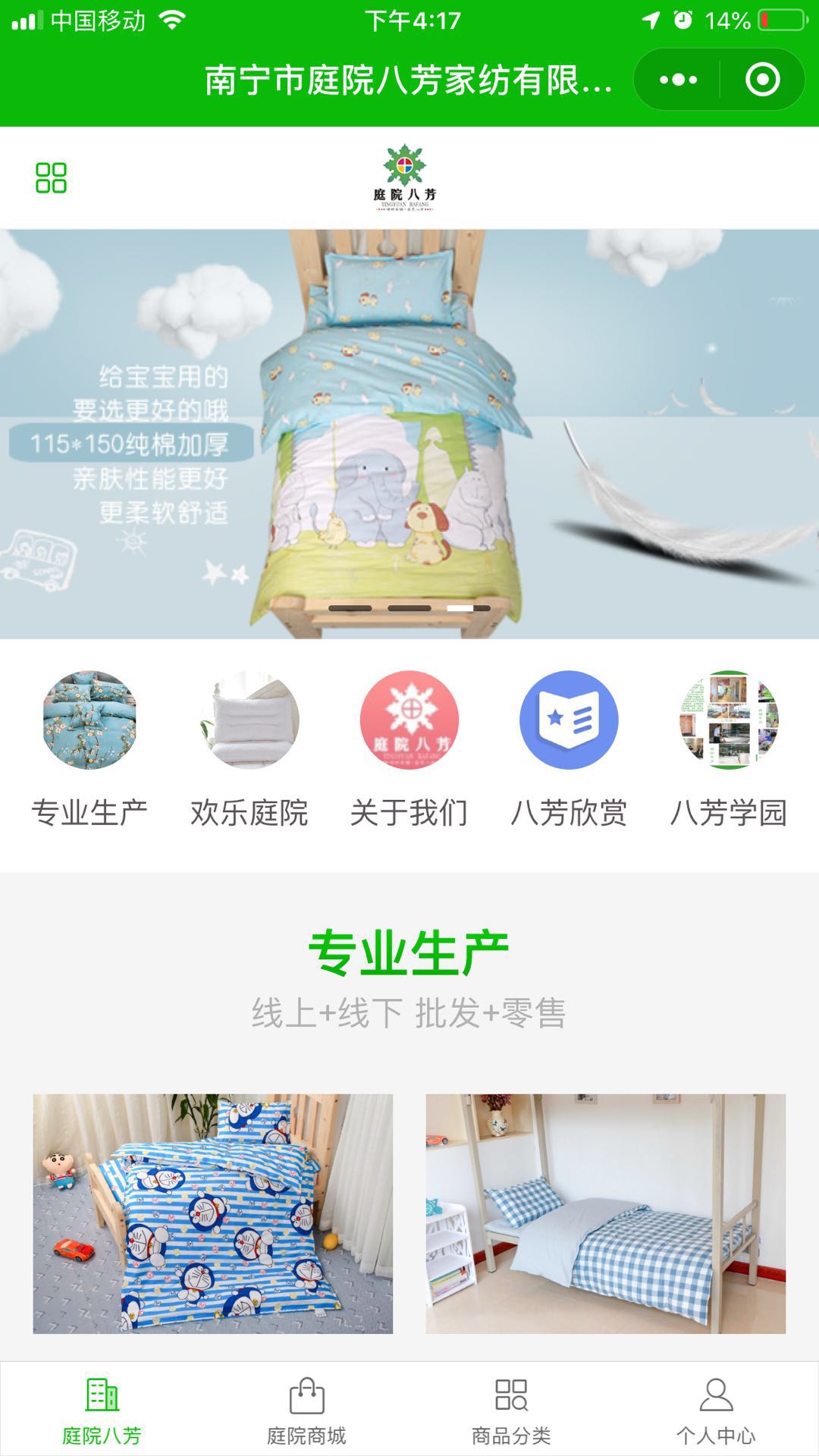The width and height of the screenshot is (819, 1456).
Task: Close the mini program via circle button
Action: tap(762, 80)
